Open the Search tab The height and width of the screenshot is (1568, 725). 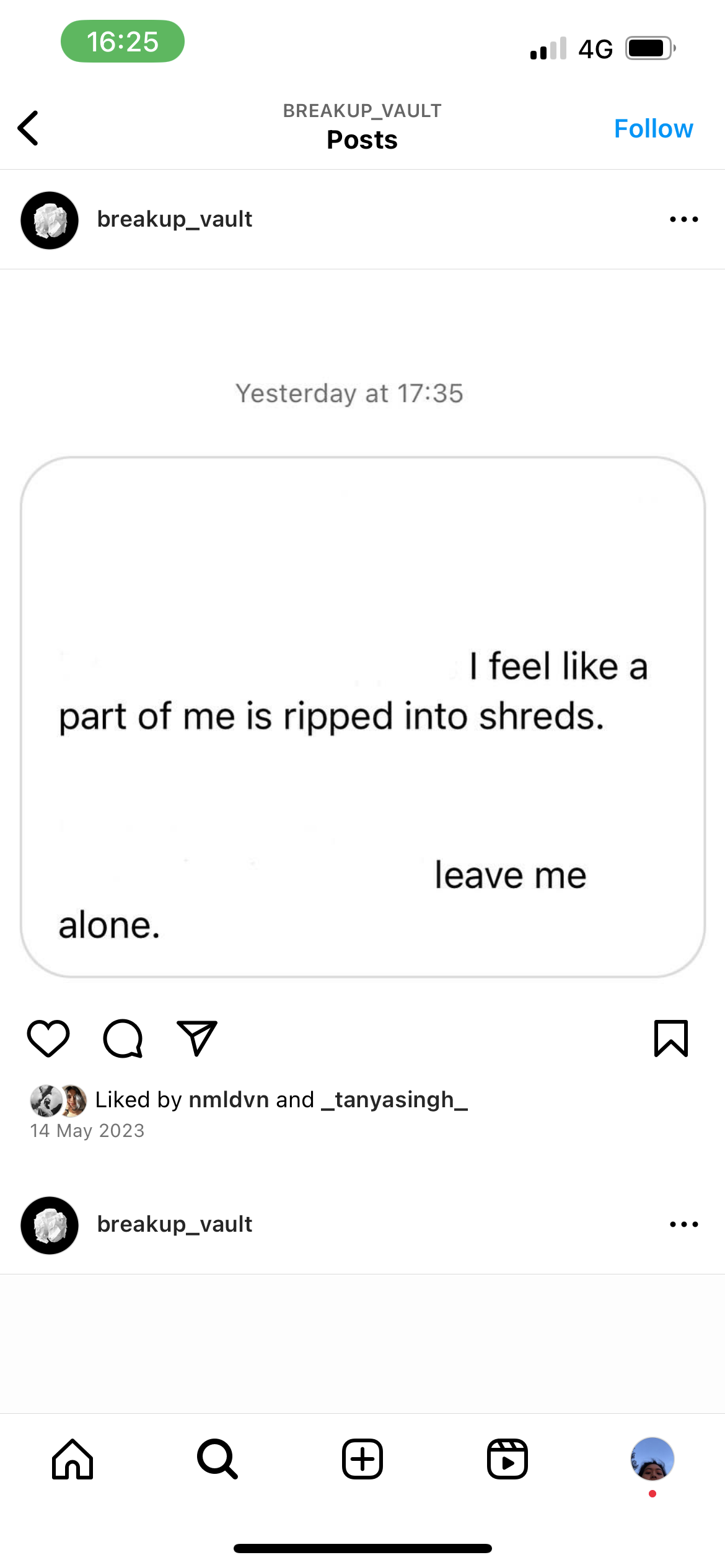217,1459
